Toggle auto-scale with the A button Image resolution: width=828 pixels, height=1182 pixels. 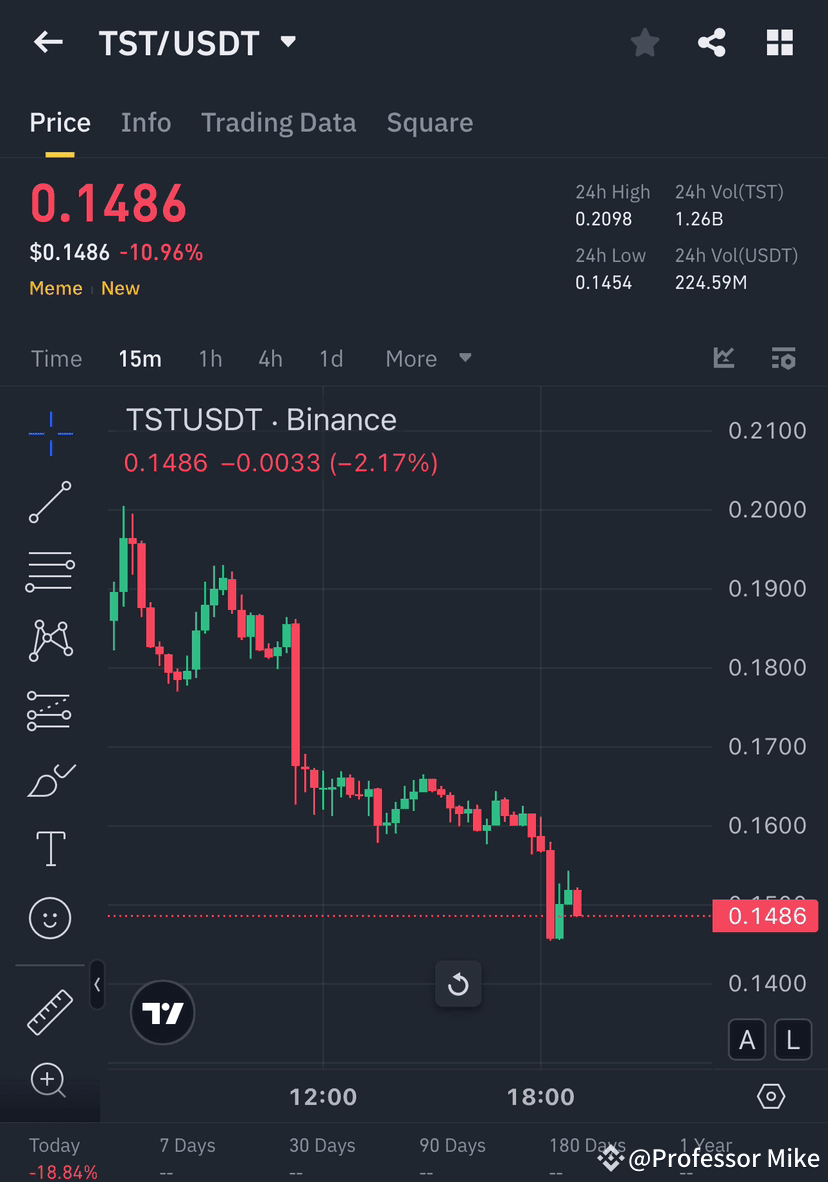coord(747,1040)
